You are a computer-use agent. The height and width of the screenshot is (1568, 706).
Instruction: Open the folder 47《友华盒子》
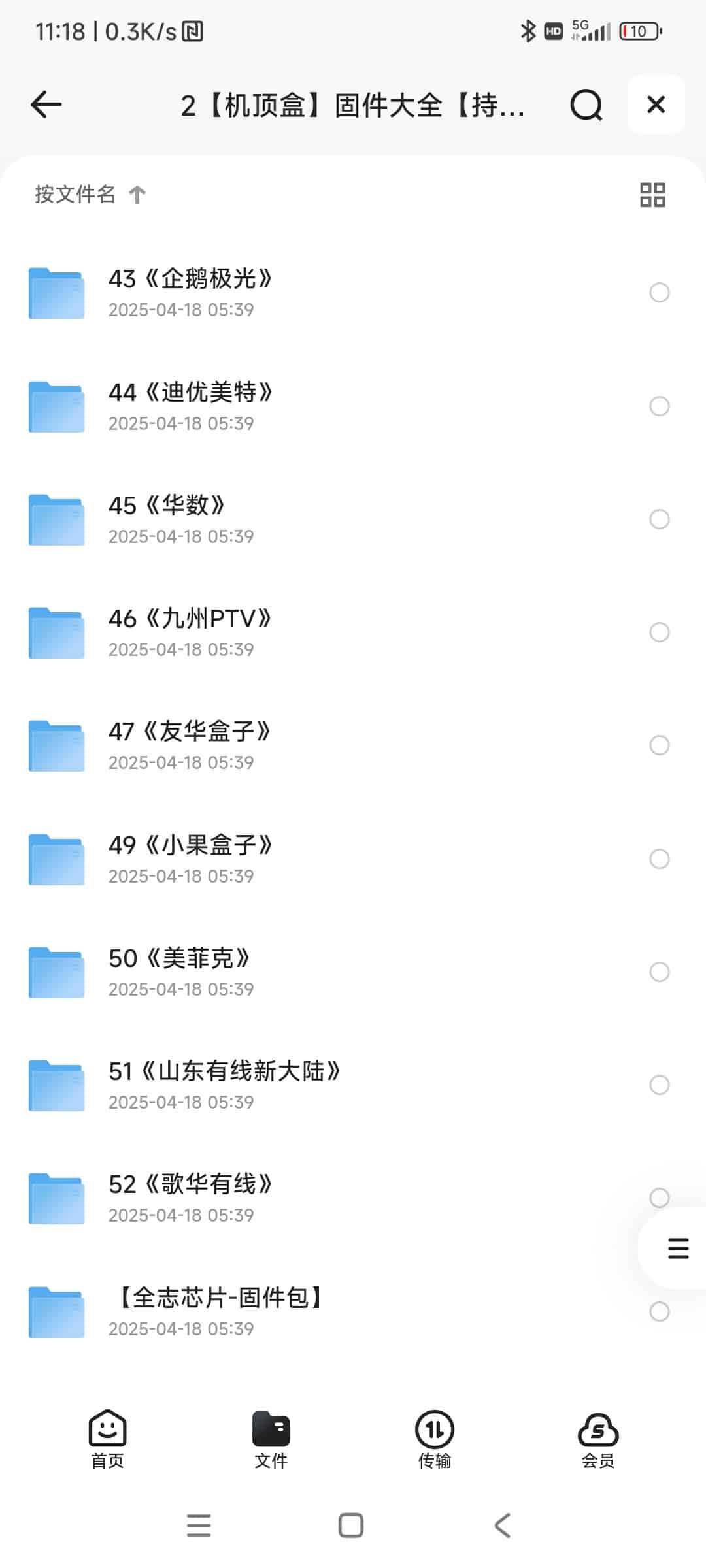[189, 745]
